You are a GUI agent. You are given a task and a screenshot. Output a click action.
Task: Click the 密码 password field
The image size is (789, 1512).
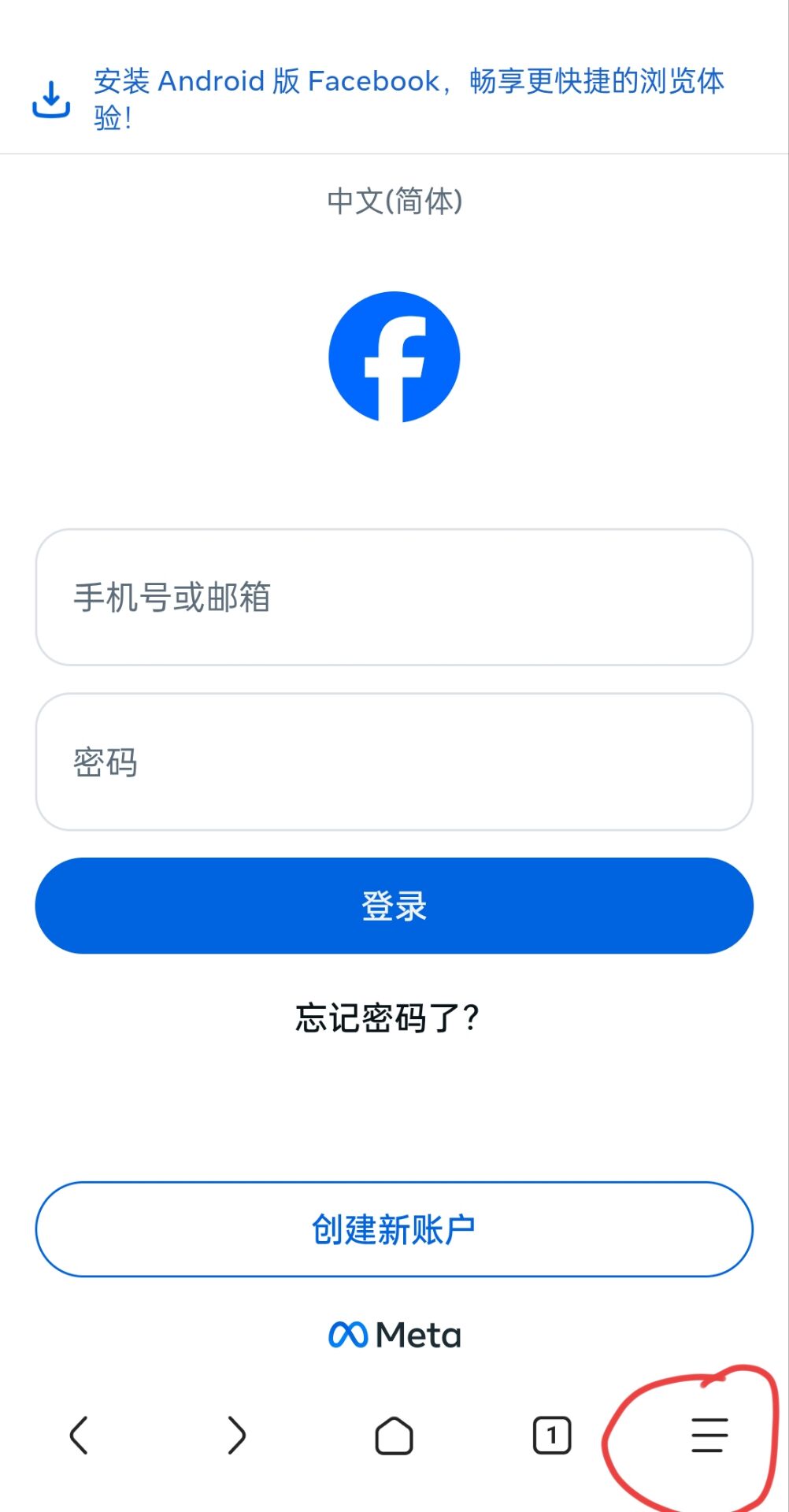(x=394, y=762)
